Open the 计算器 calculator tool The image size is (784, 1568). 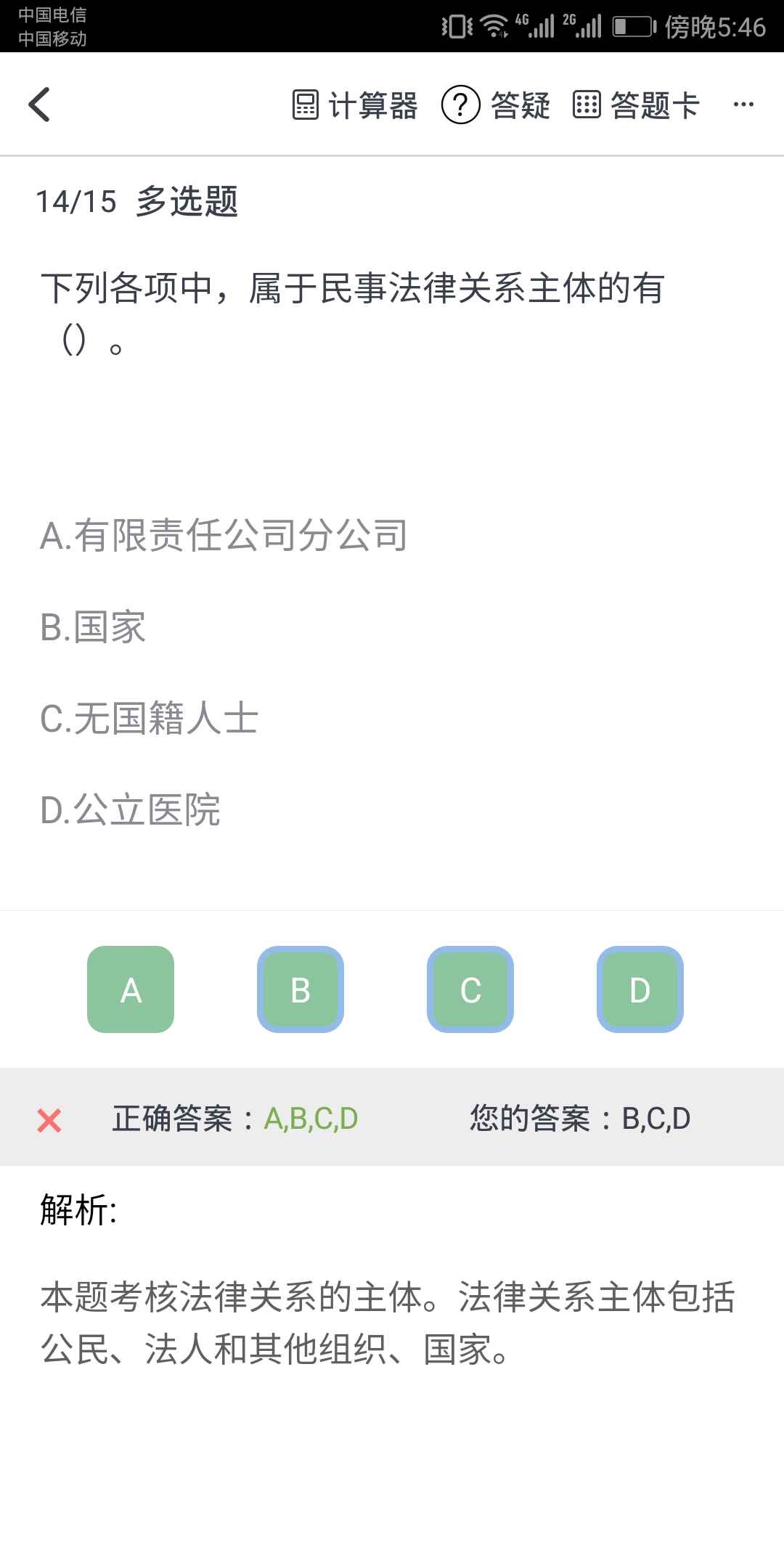355,105
